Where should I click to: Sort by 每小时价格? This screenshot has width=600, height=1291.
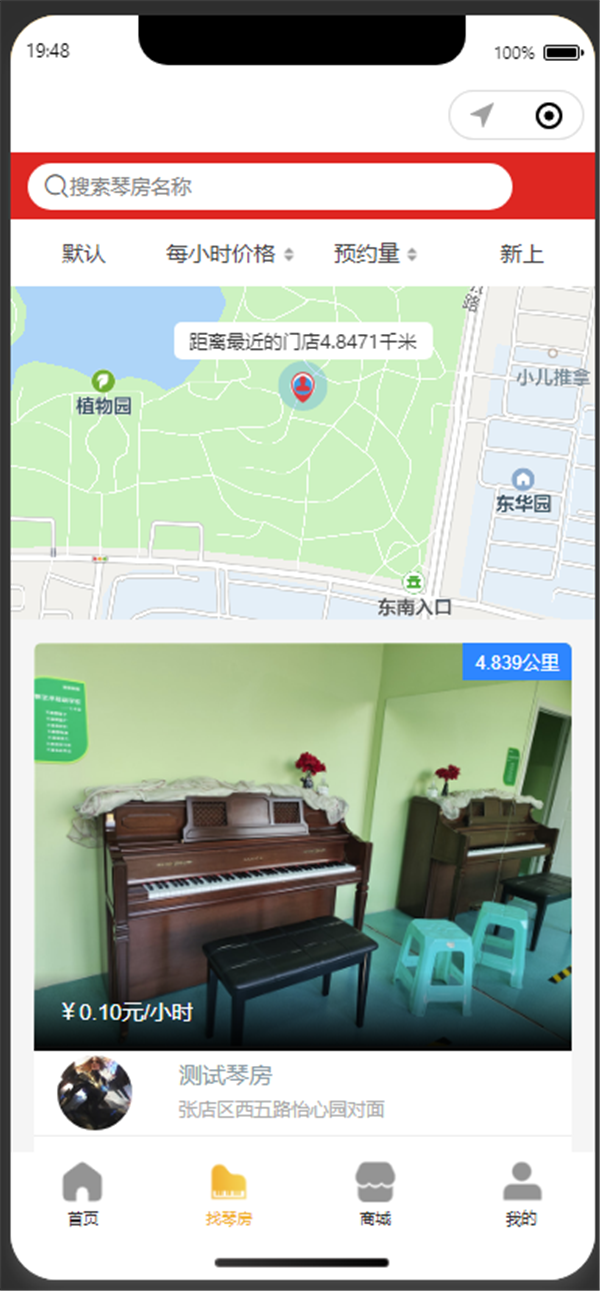pyautogui.click(x=229, y=254)
